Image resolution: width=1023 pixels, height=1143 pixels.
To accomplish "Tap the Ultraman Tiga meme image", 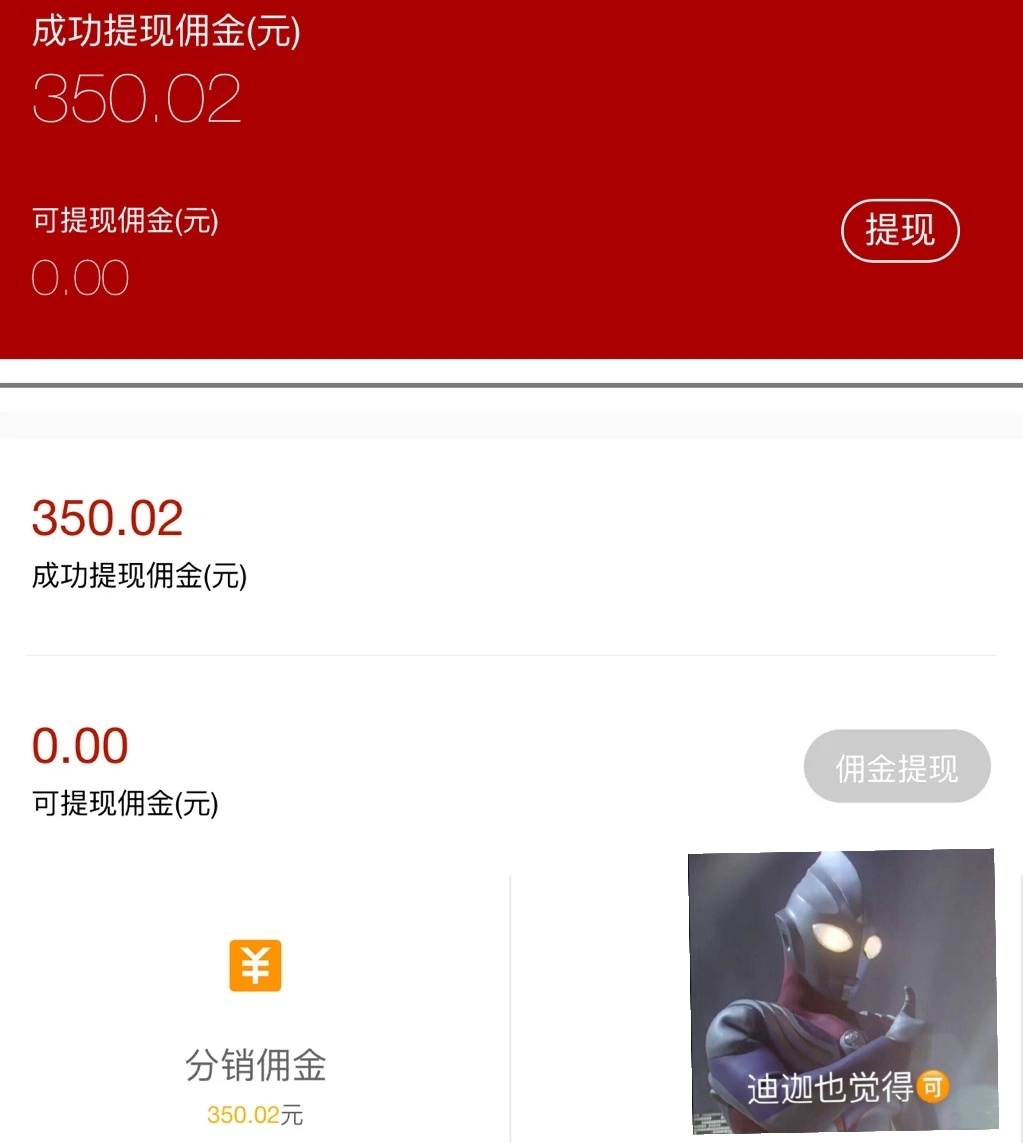I will tap(840, 990).
